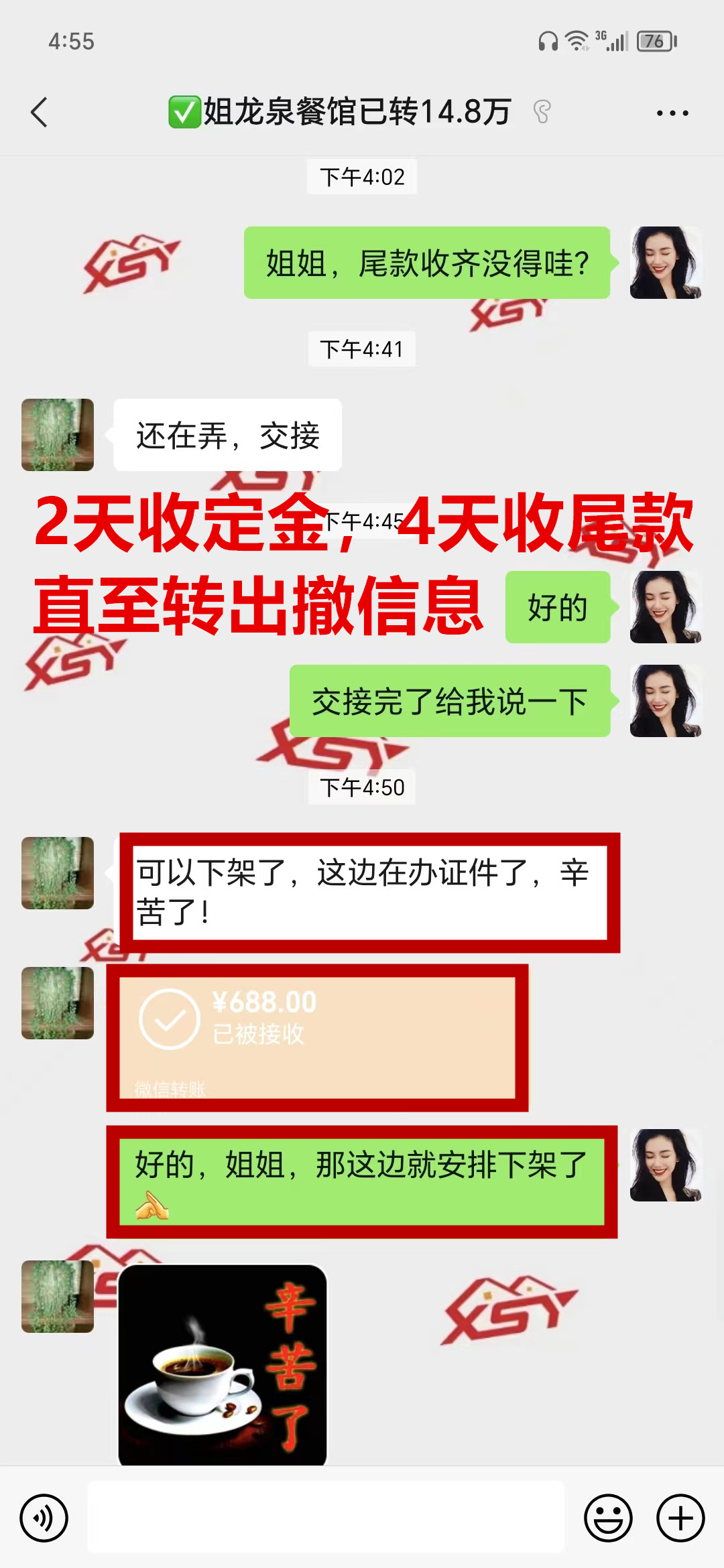Open the plus attachments panel
Screen dimensions: 724x1568
point(680,1518)
